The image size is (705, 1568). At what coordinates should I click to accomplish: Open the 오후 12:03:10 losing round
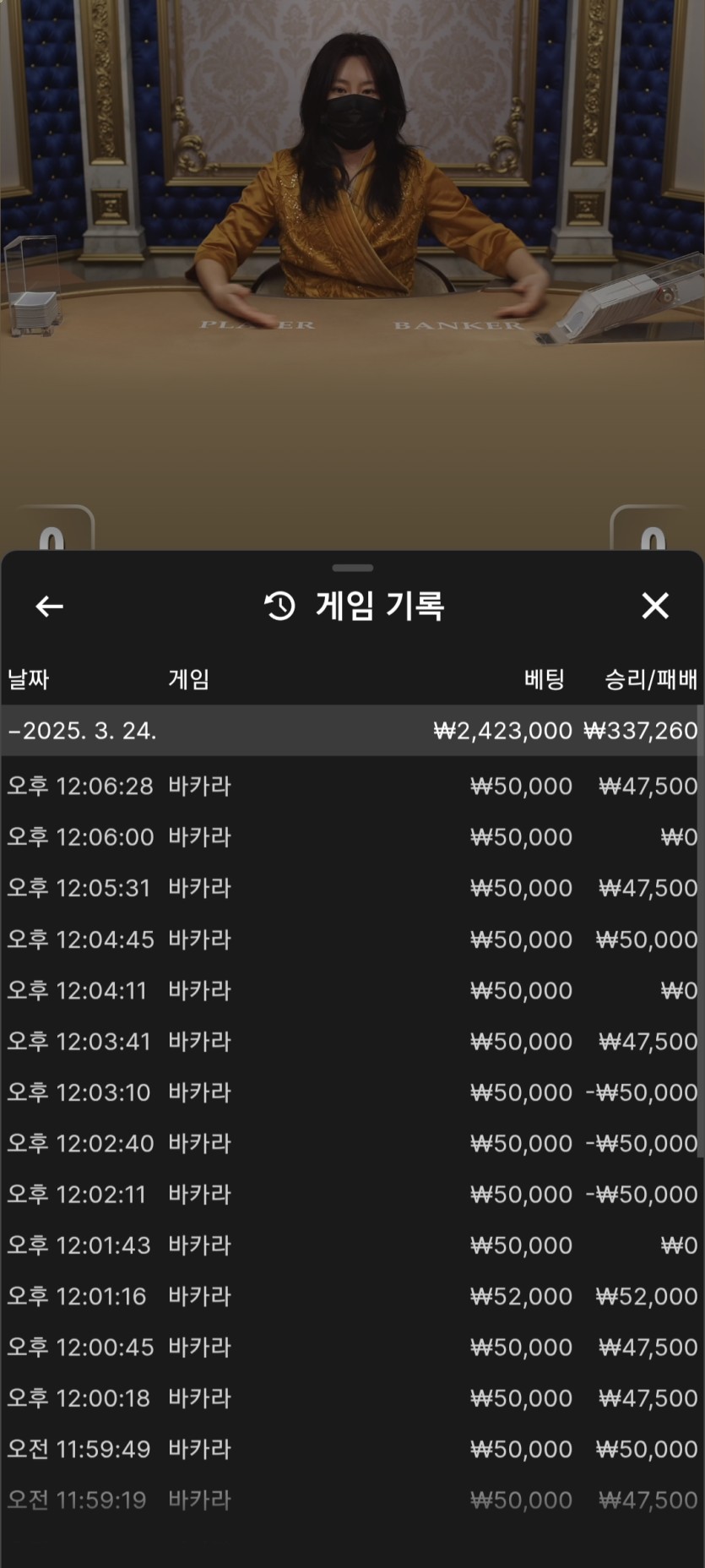pos(352,1092)
